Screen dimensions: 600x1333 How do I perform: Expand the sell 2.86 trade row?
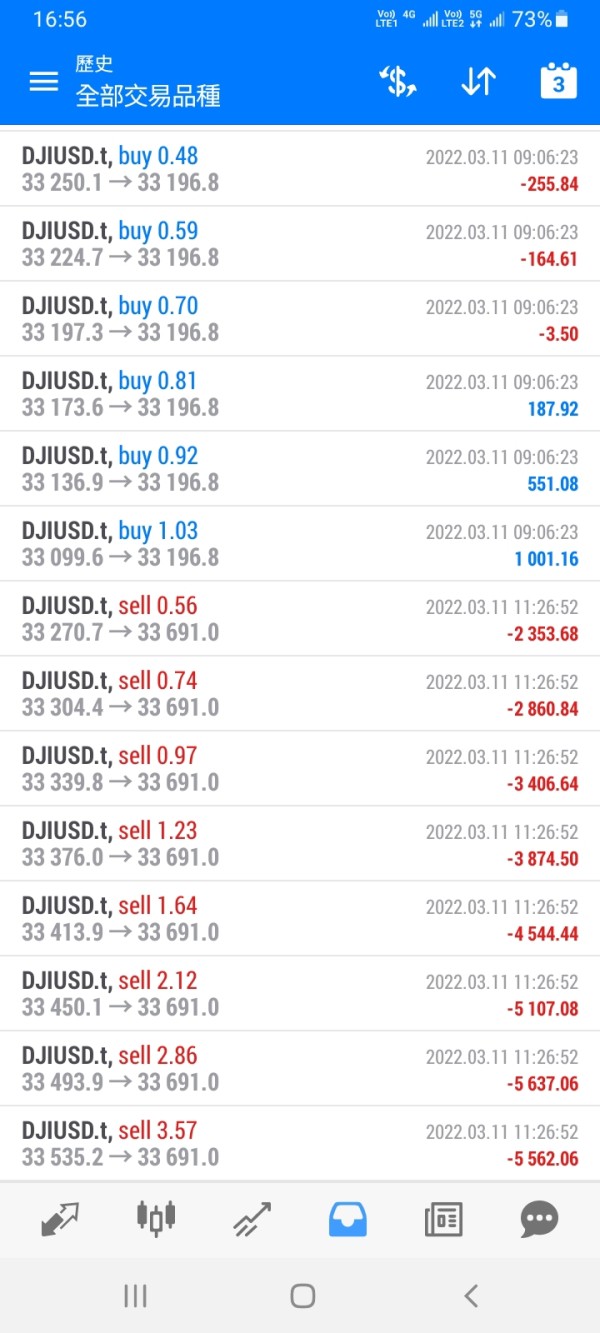(300, 1069)
